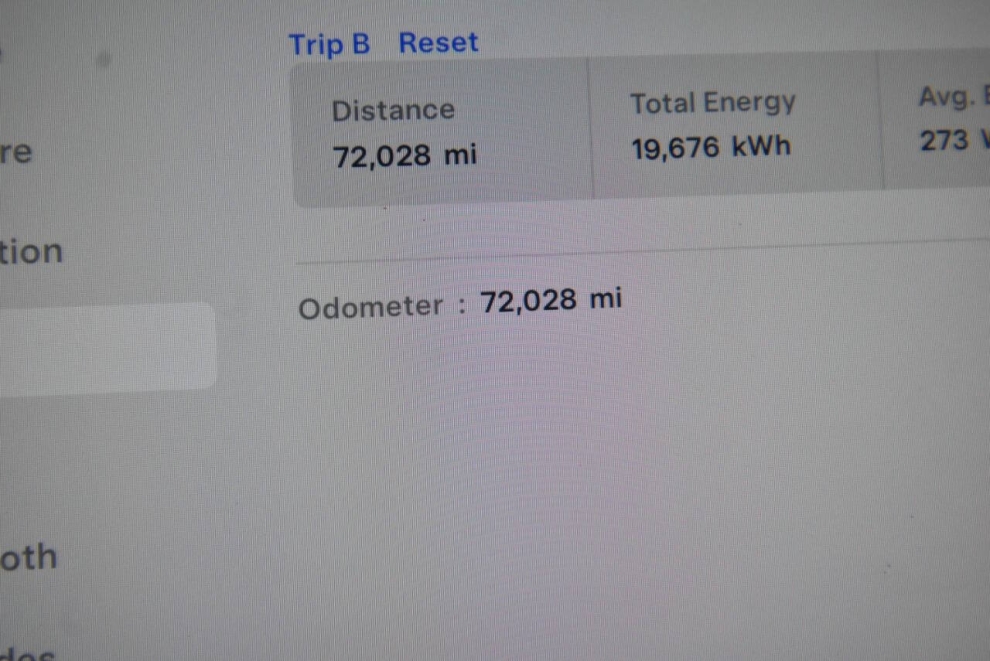Reset the Trip B counter

pos(438,43)
